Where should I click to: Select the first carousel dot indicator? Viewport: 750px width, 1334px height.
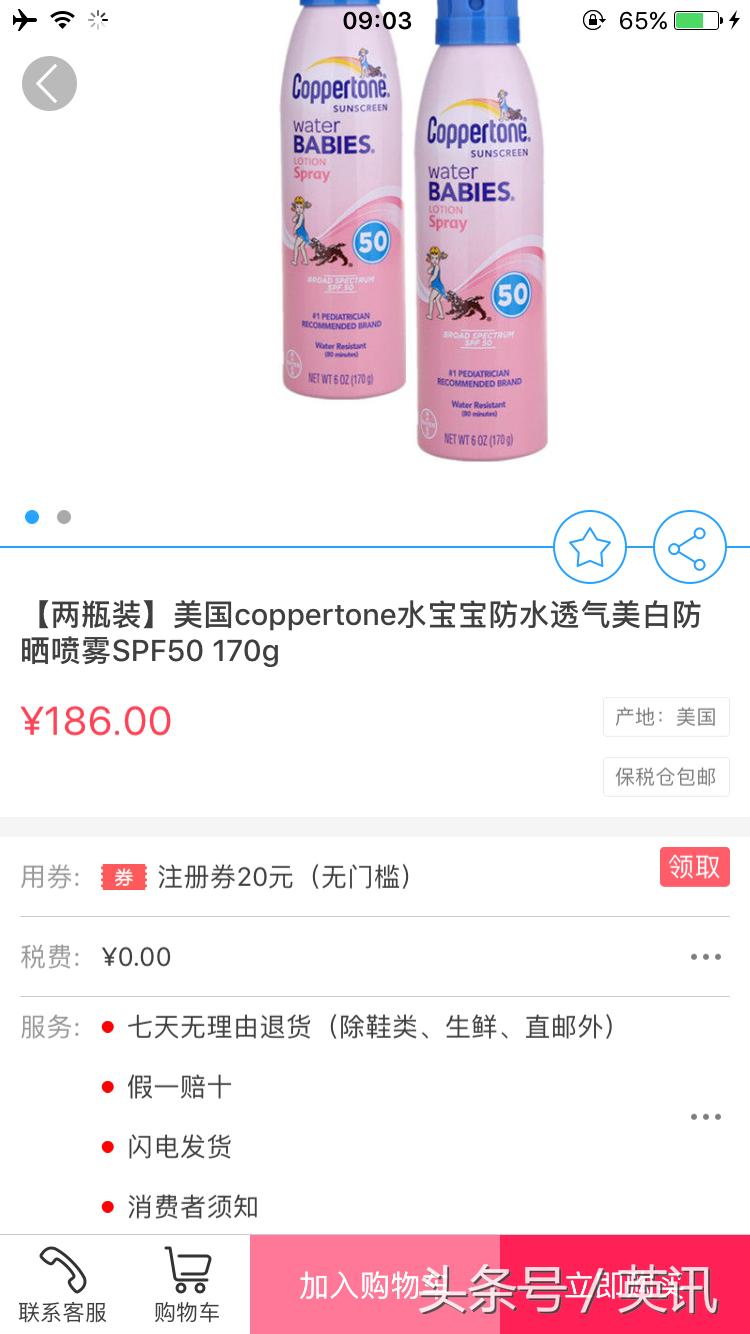[32, 517]
